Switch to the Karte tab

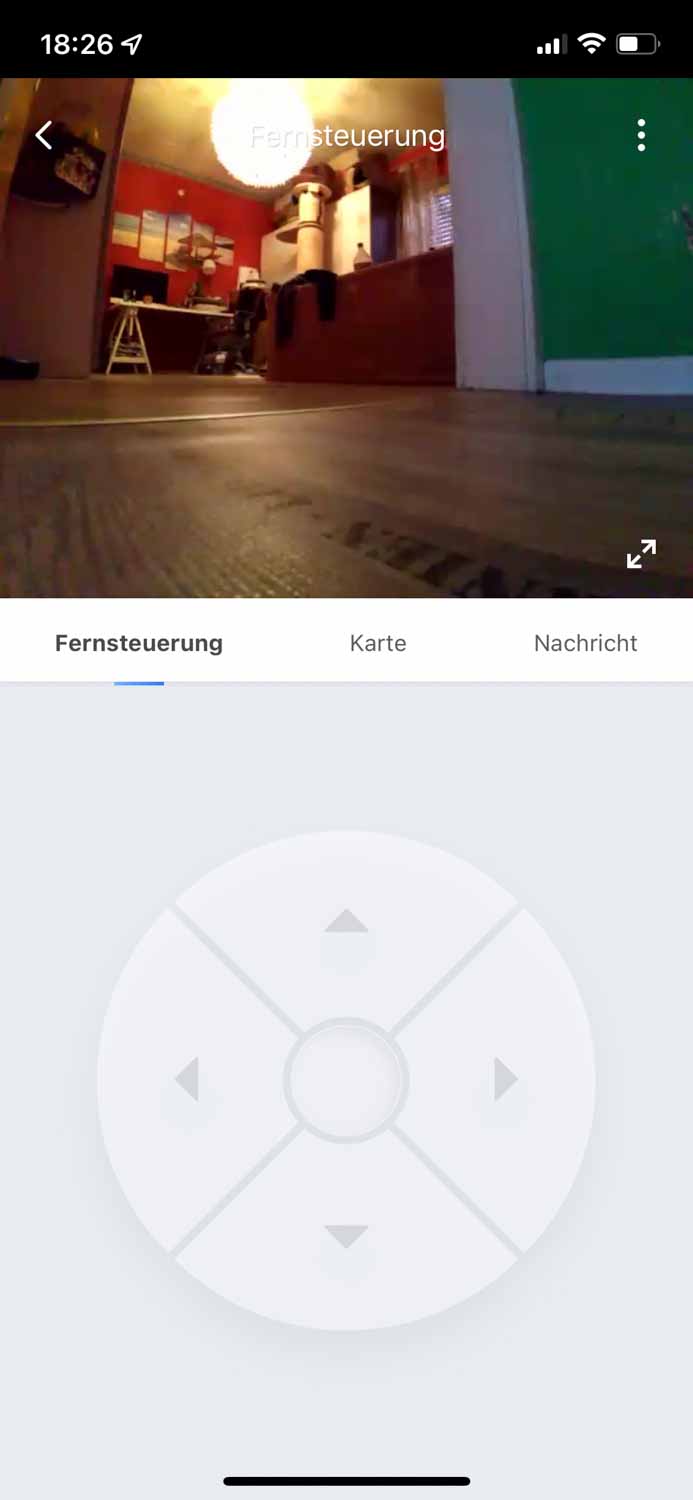coord(378,643)
